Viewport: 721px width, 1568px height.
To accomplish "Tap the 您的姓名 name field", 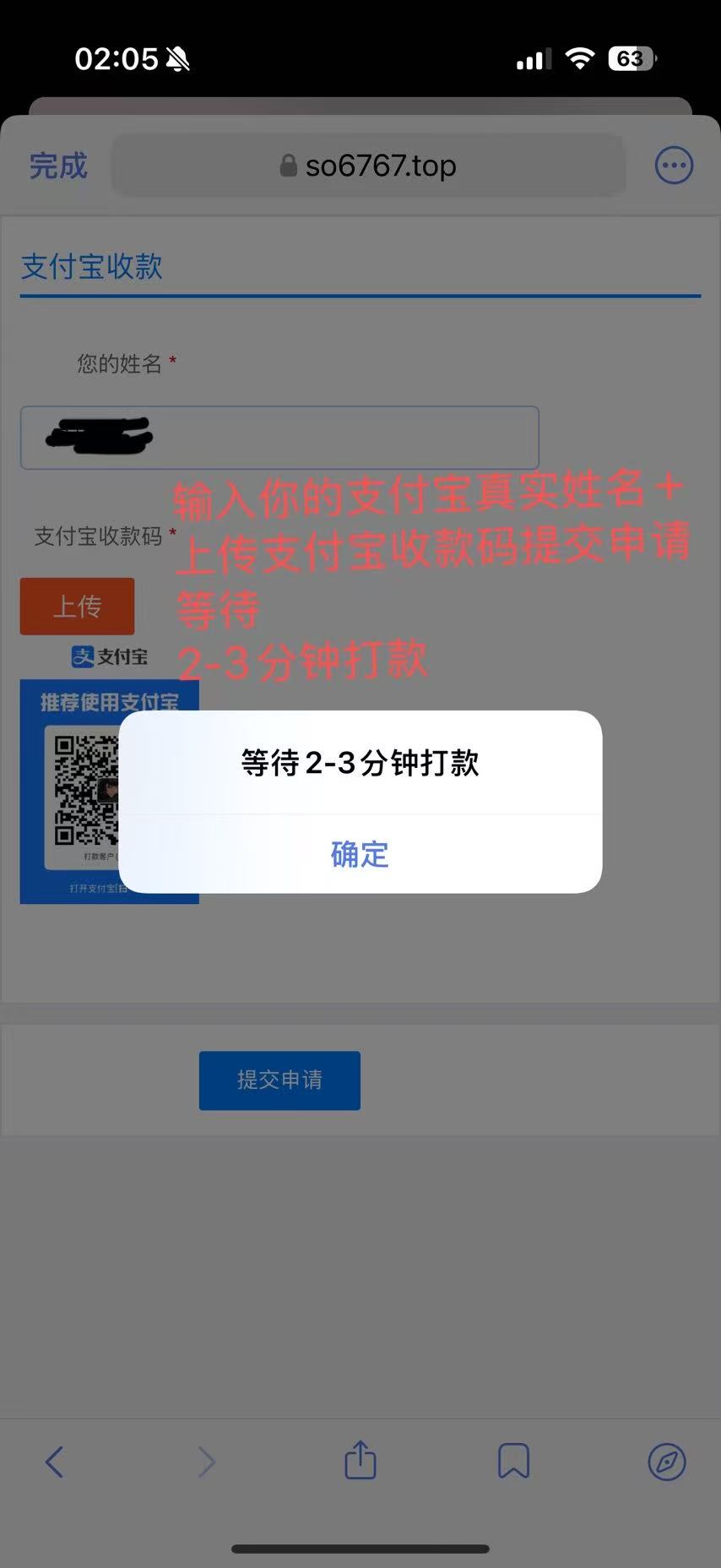I will tap(279, 438).
